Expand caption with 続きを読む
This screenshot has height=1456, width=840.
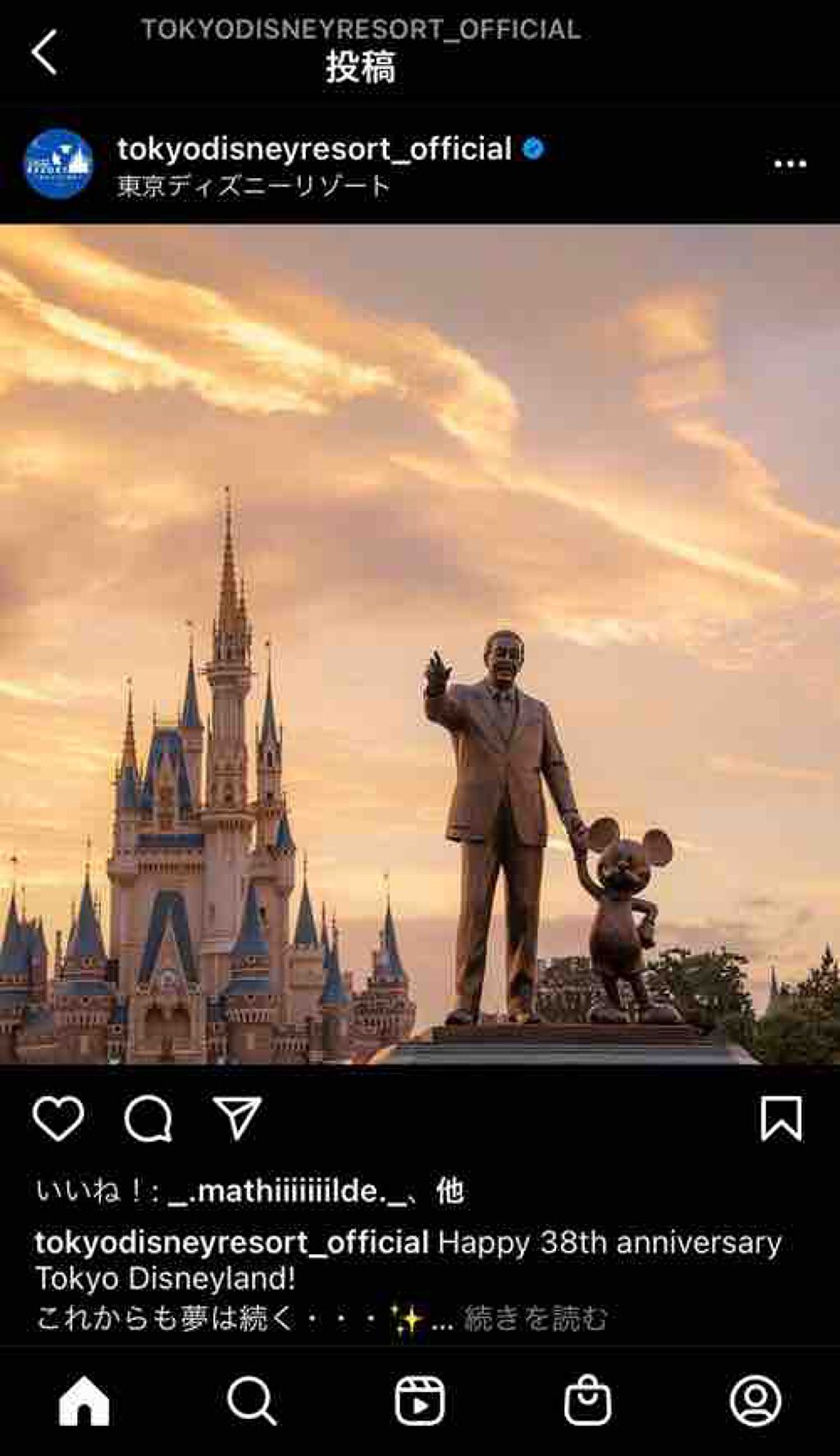pyautogui.click(x=536, y=1319)
